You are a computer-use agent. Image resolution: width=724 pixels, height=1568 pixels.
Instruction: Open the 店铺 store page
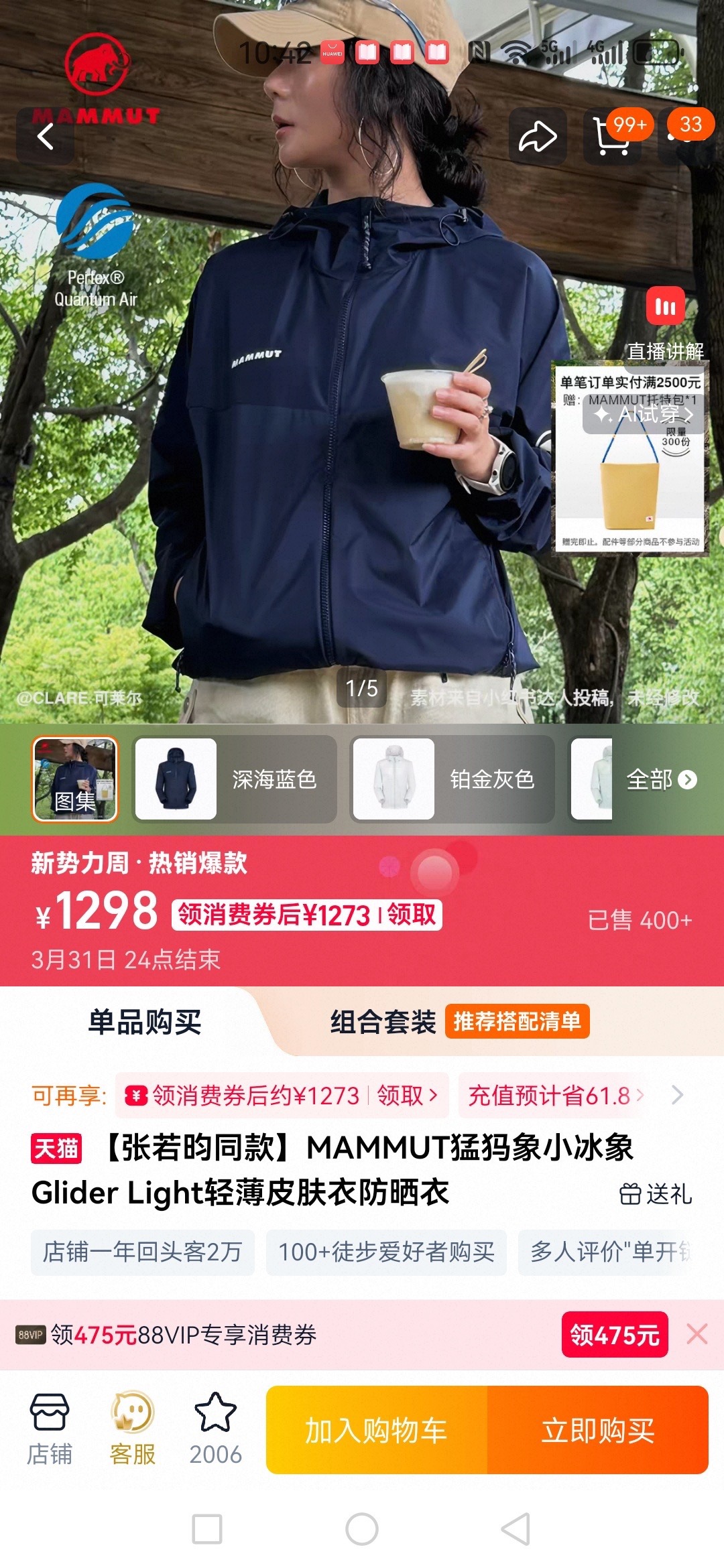tap(50, 1429)
